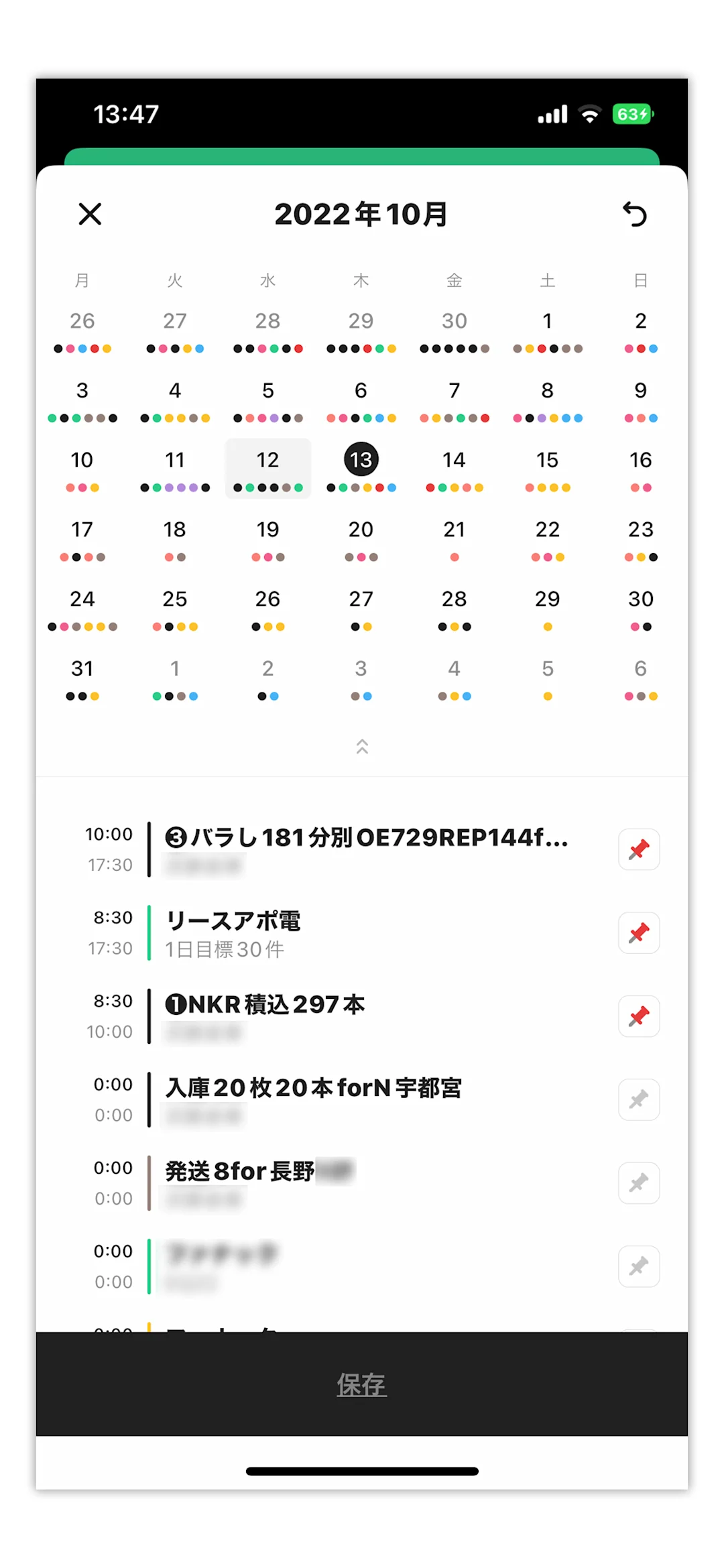Screen dimensions: 724x1568
Task: Close the calendar sheet with the X
Action: pyautogui.click(x=90, y=215)
